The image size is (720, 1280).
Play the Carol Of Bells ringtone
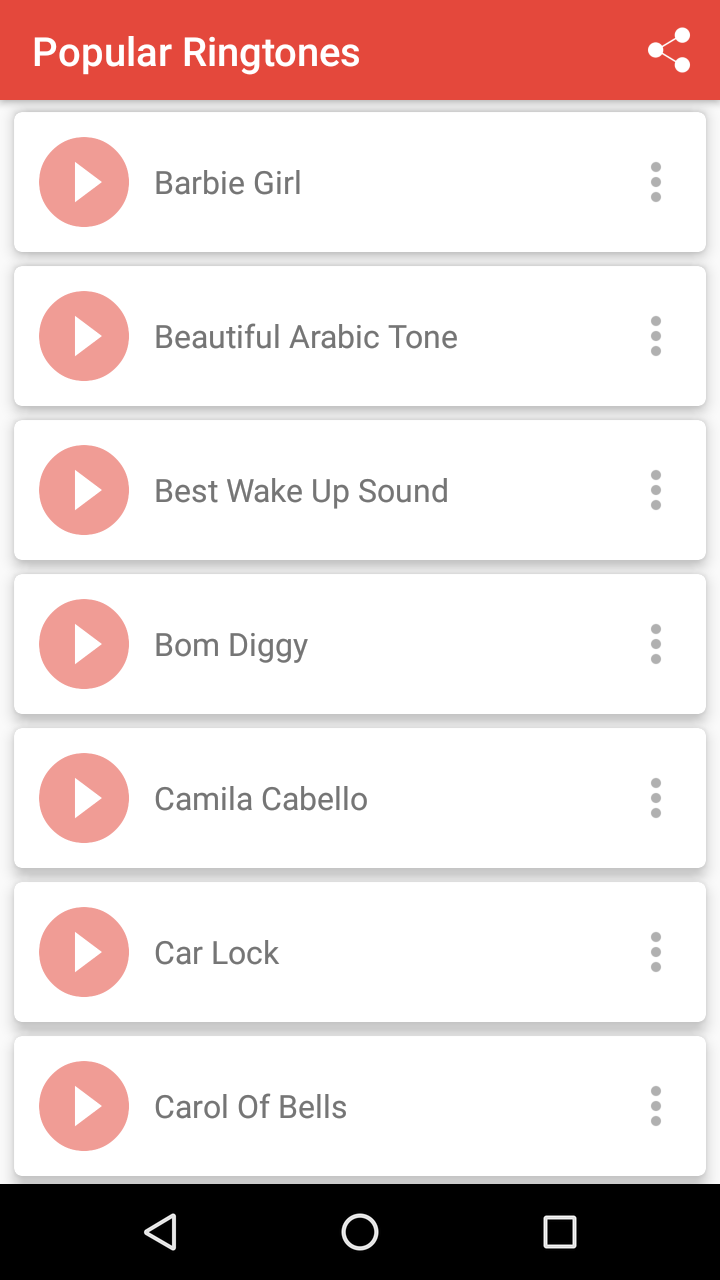pos(84,1106)
